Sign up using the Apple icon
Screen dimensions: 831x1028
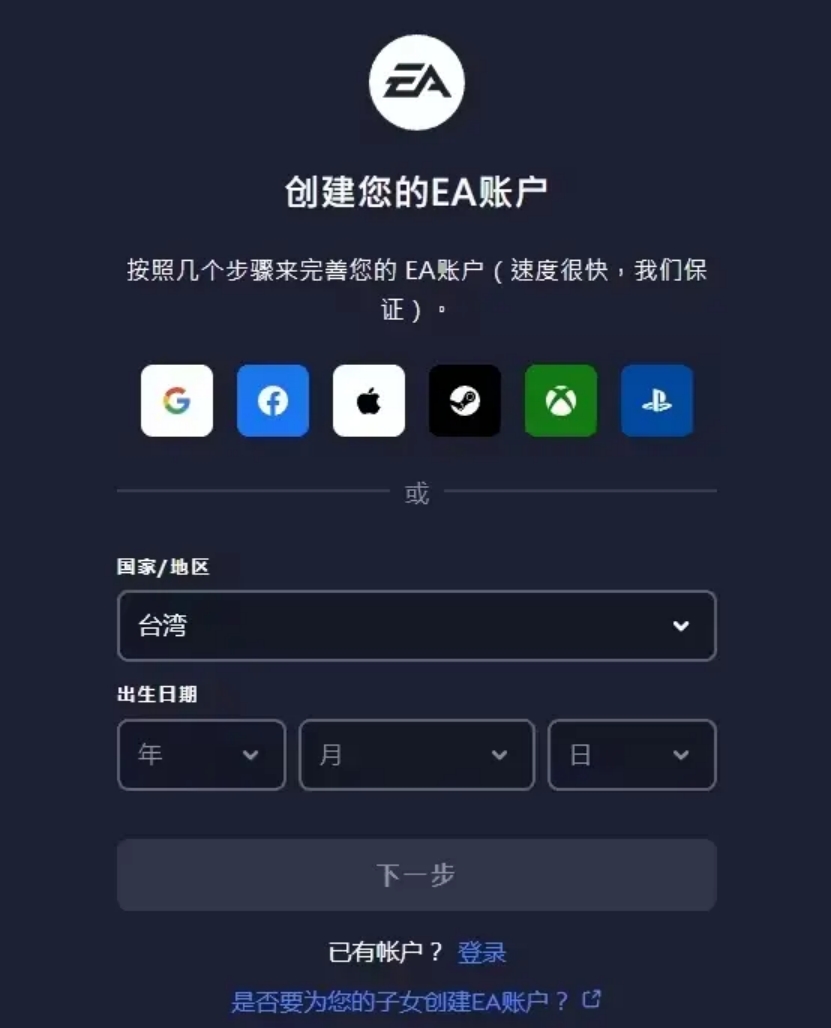tap(368, 400)
